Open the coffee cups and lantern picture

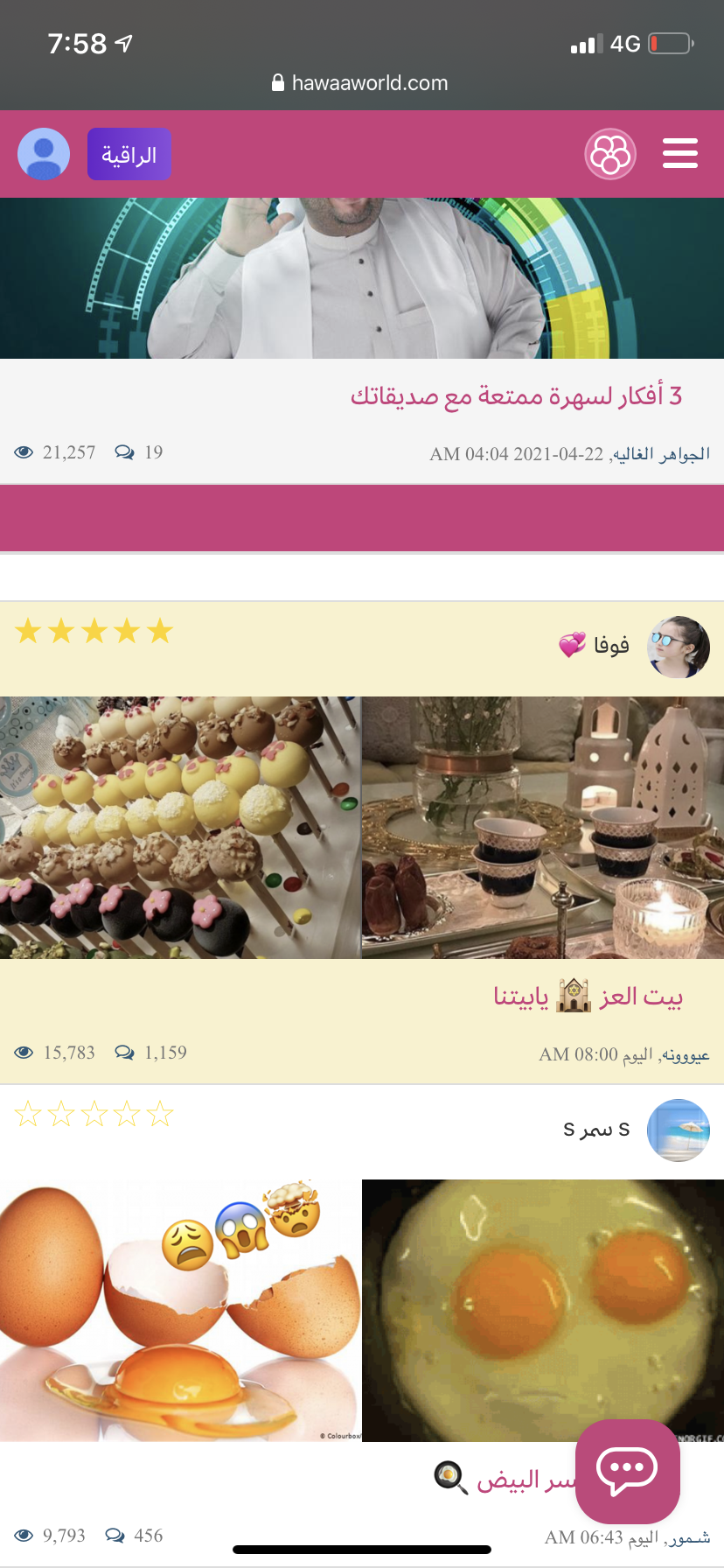click(543, 827)
